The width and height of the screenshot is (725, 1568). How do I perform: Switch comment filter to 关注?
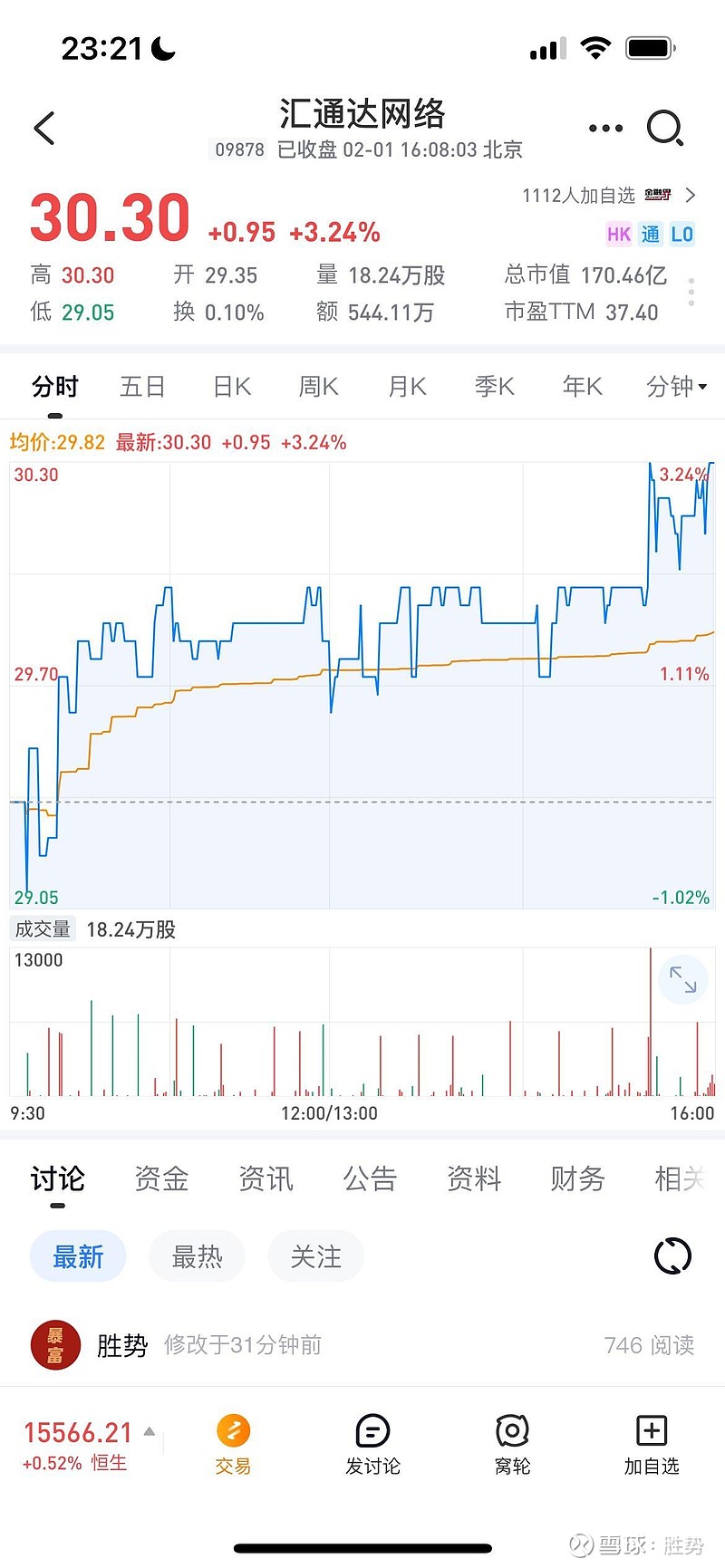click(315, 1256)
